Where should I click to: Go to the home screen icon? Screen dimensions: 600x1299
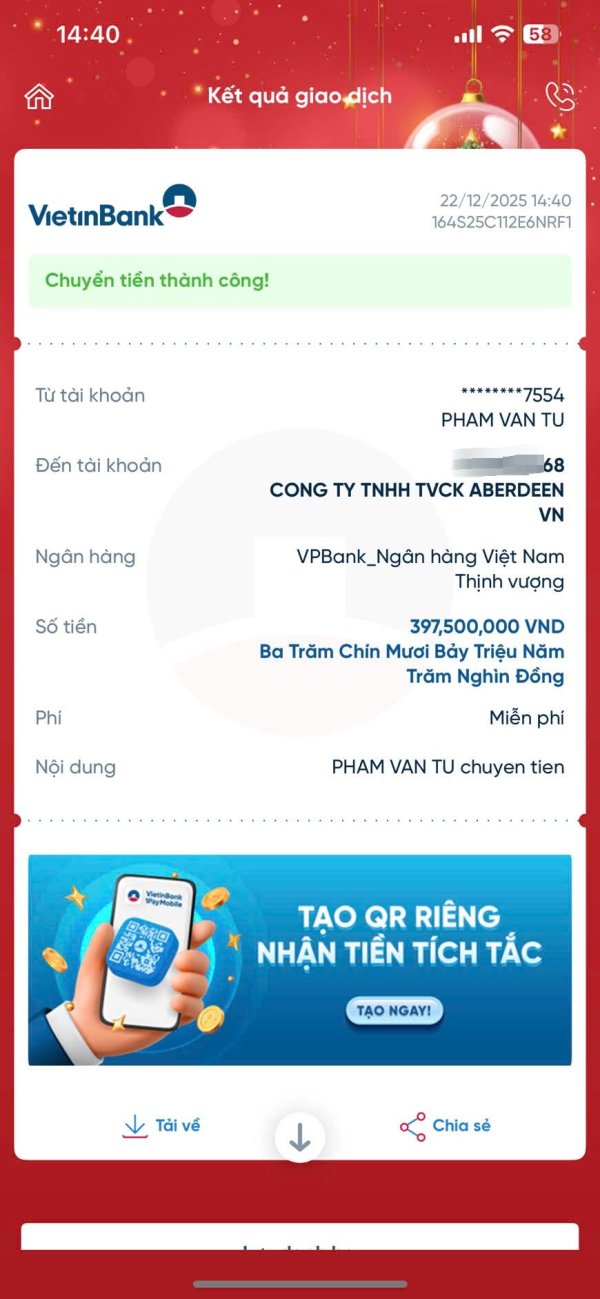pyautogui.click(x=39, y=96)
